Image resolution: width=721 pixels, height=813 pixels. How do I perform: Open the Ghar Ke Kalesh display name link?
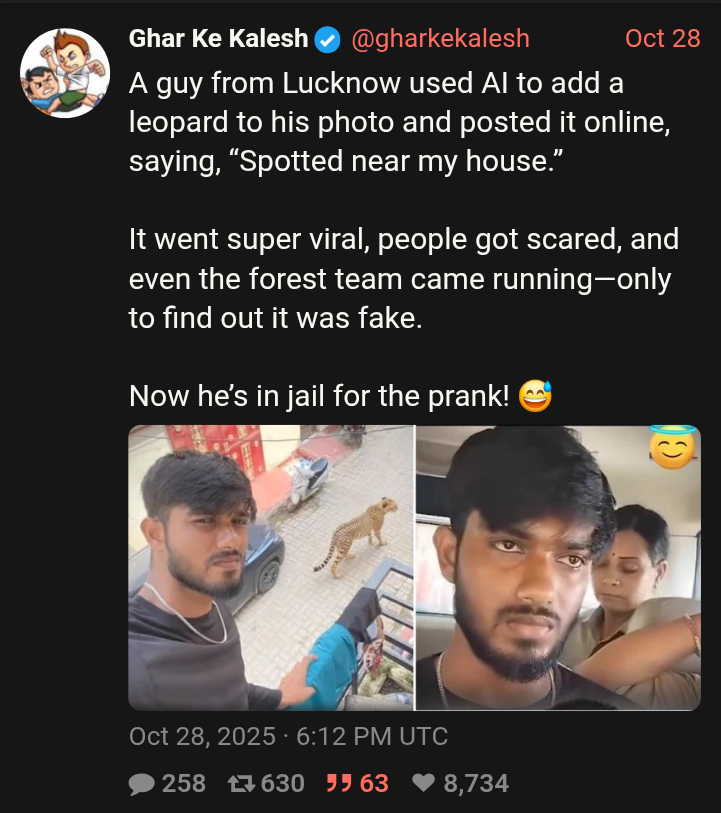coord(218,39)
